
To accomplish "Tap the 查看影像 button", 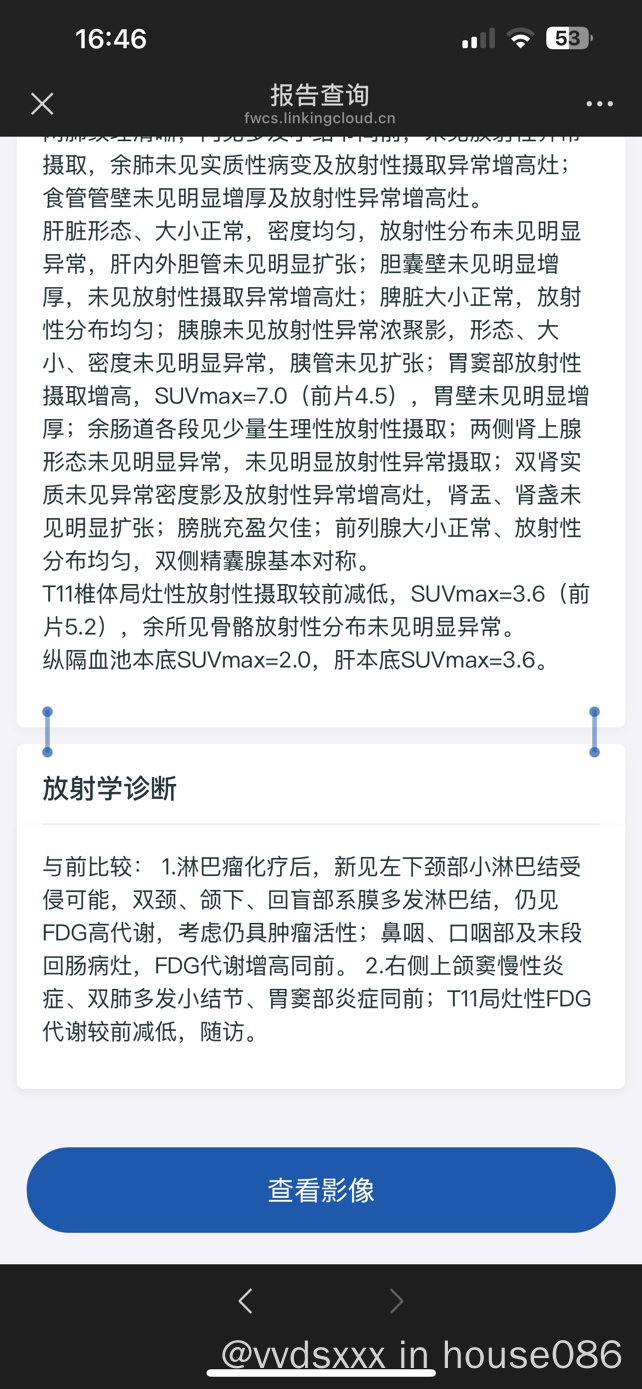I will [321, 1189].
